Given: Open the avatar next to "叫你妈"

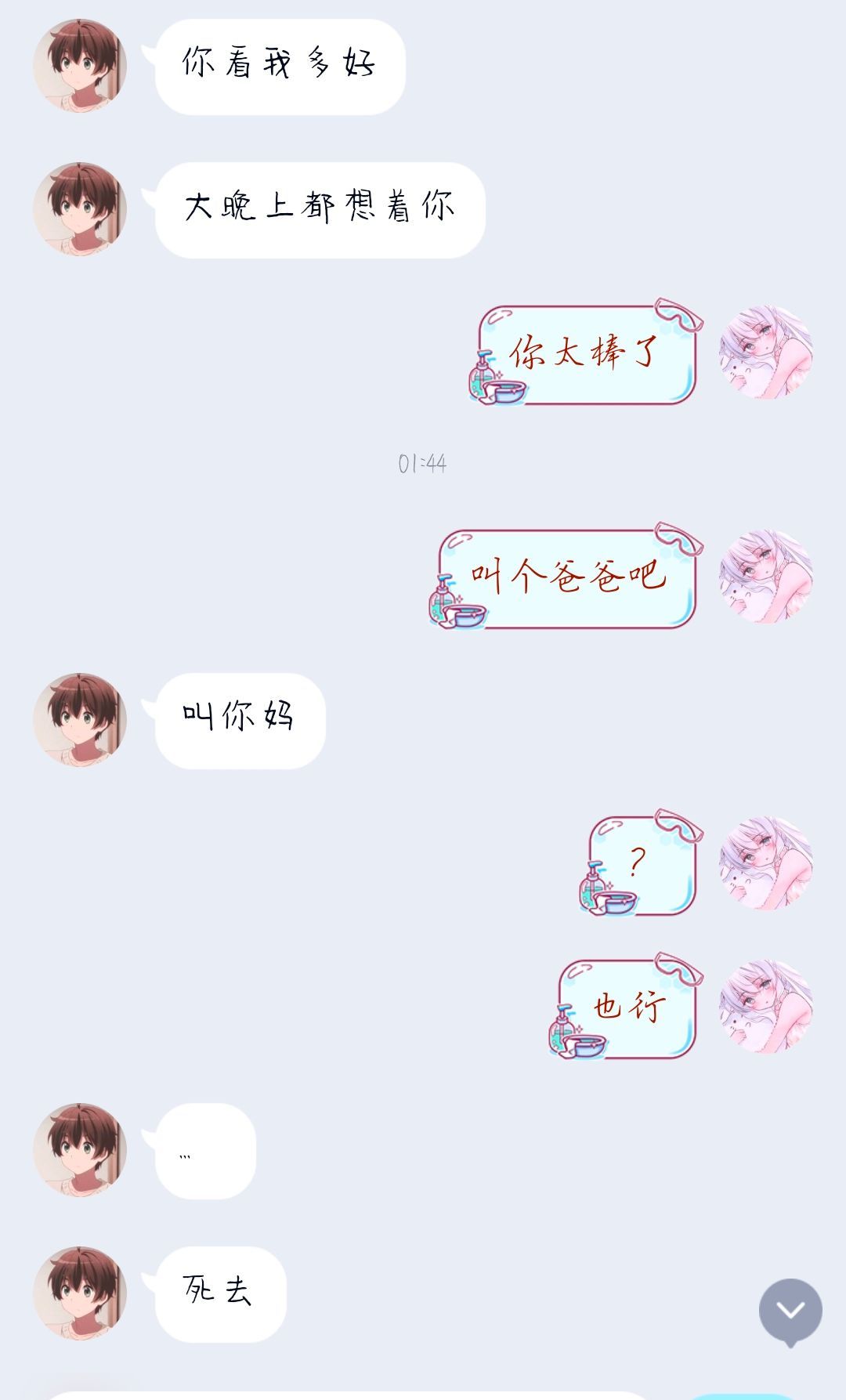Looking at the screenshot, I should 80,719.
